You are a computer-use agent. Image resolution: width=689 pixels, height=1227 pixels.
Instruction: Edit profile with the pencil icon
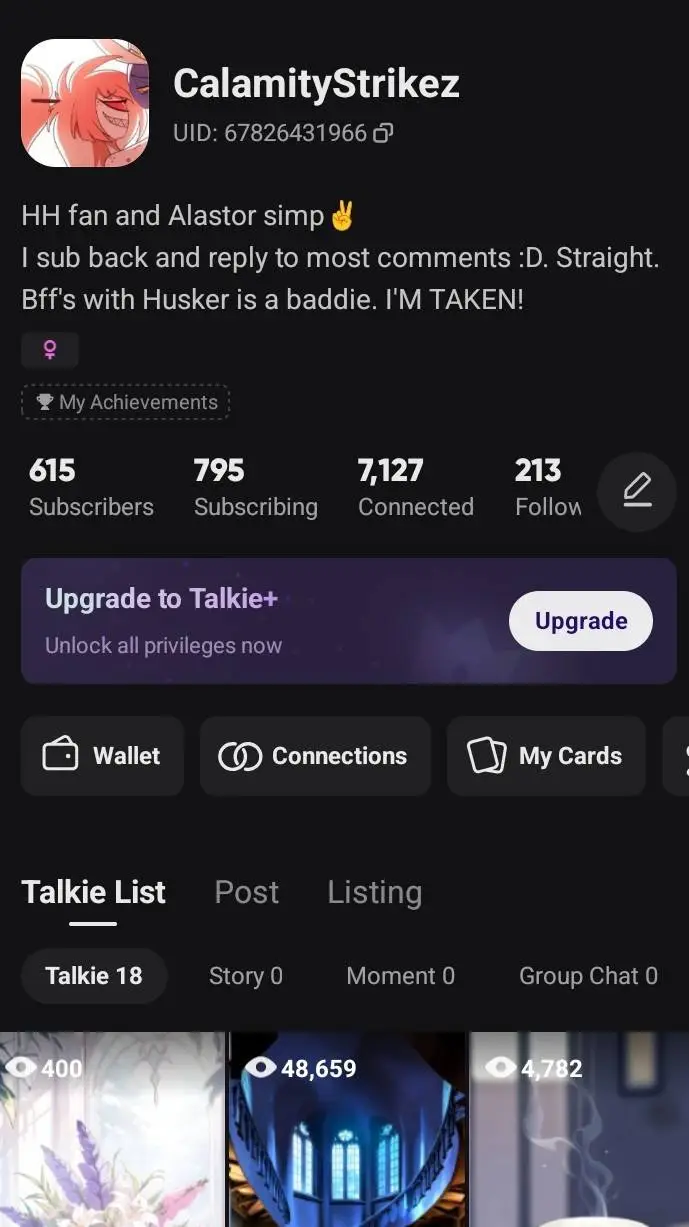pyautogui.click(x=637, y=489)
